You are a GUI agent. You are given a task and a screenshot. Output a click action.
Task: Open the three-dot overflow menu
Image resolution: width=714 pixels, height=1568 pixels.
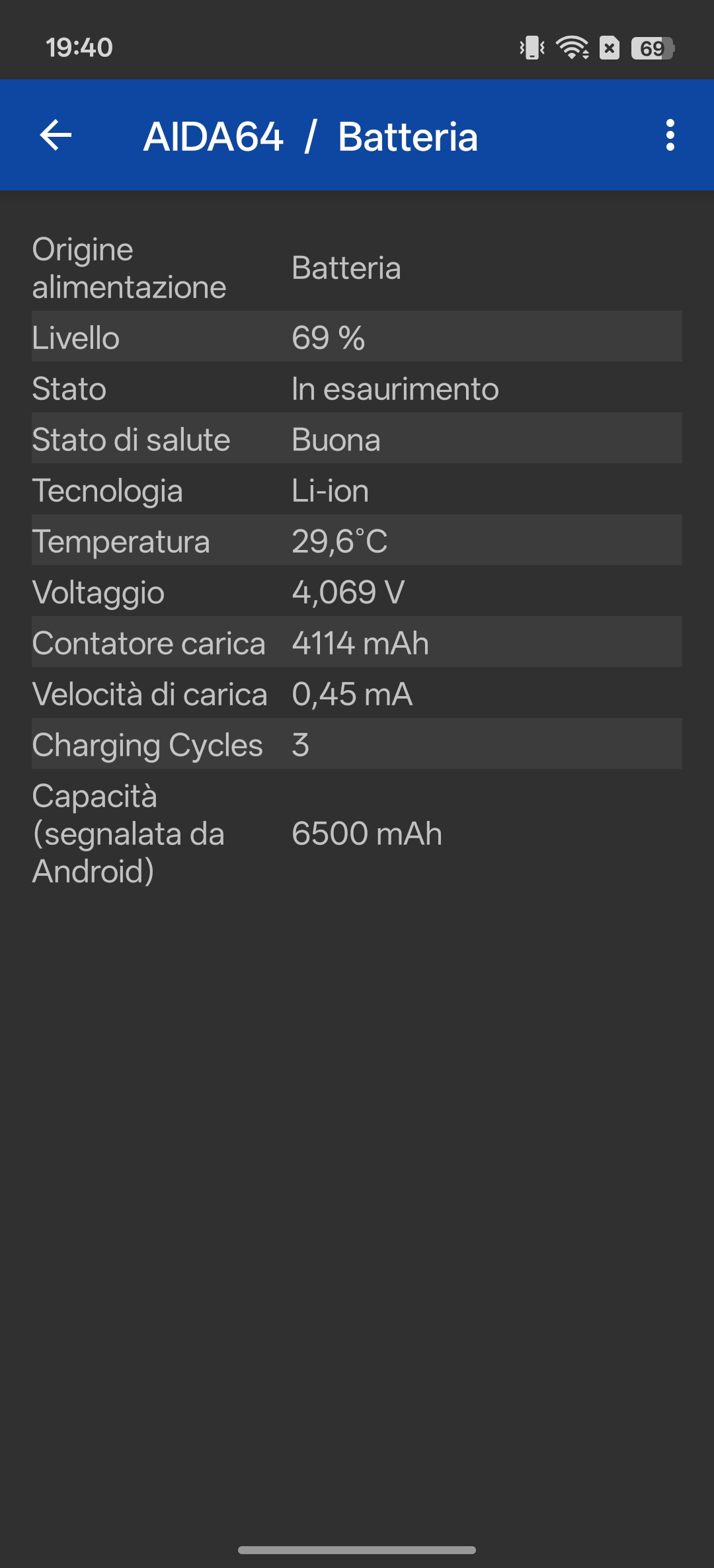click(x=670, y=136)
